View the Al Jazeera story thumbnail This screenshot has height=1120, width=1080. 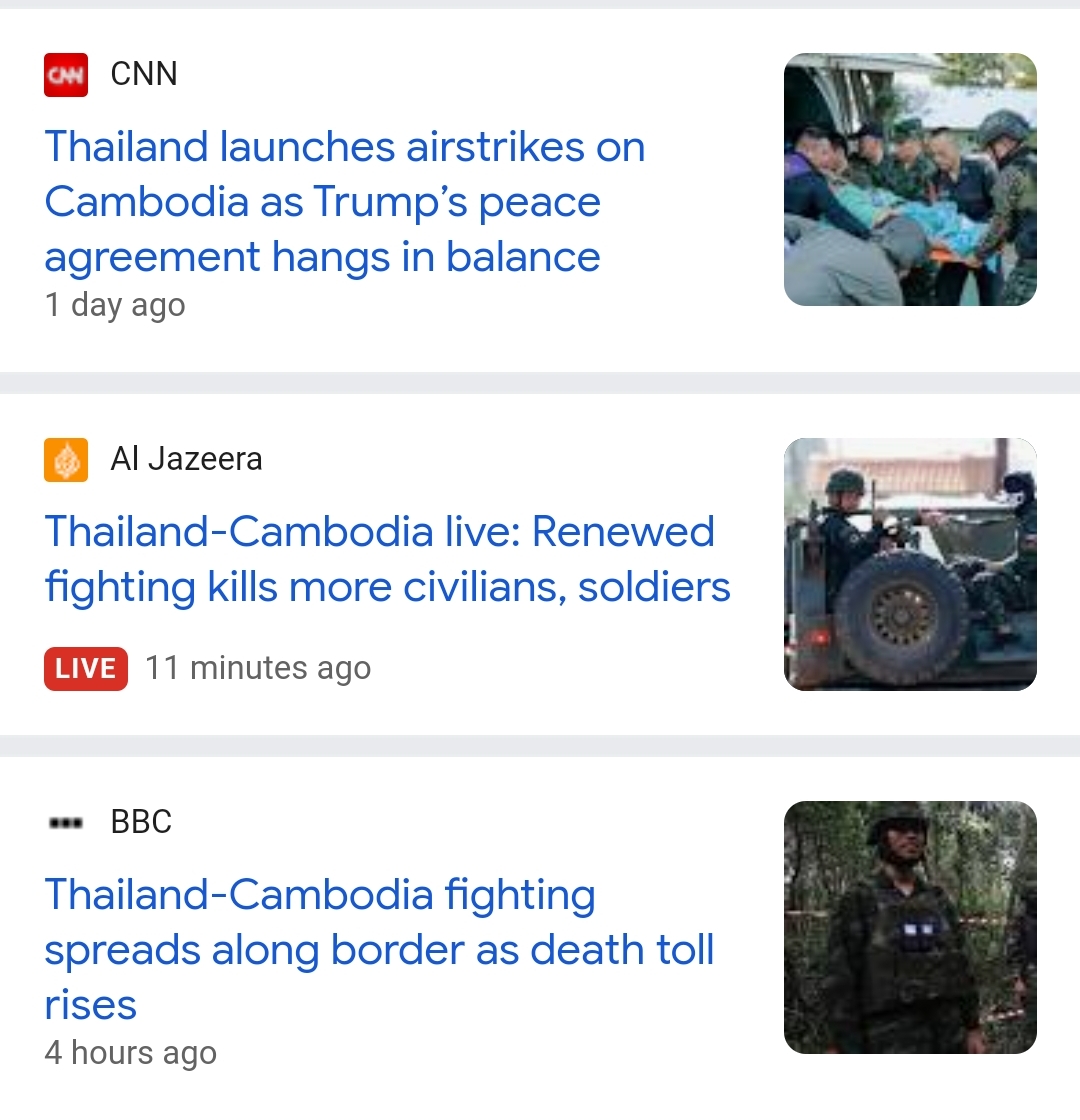pyautogui.click(x=910, y=564)
